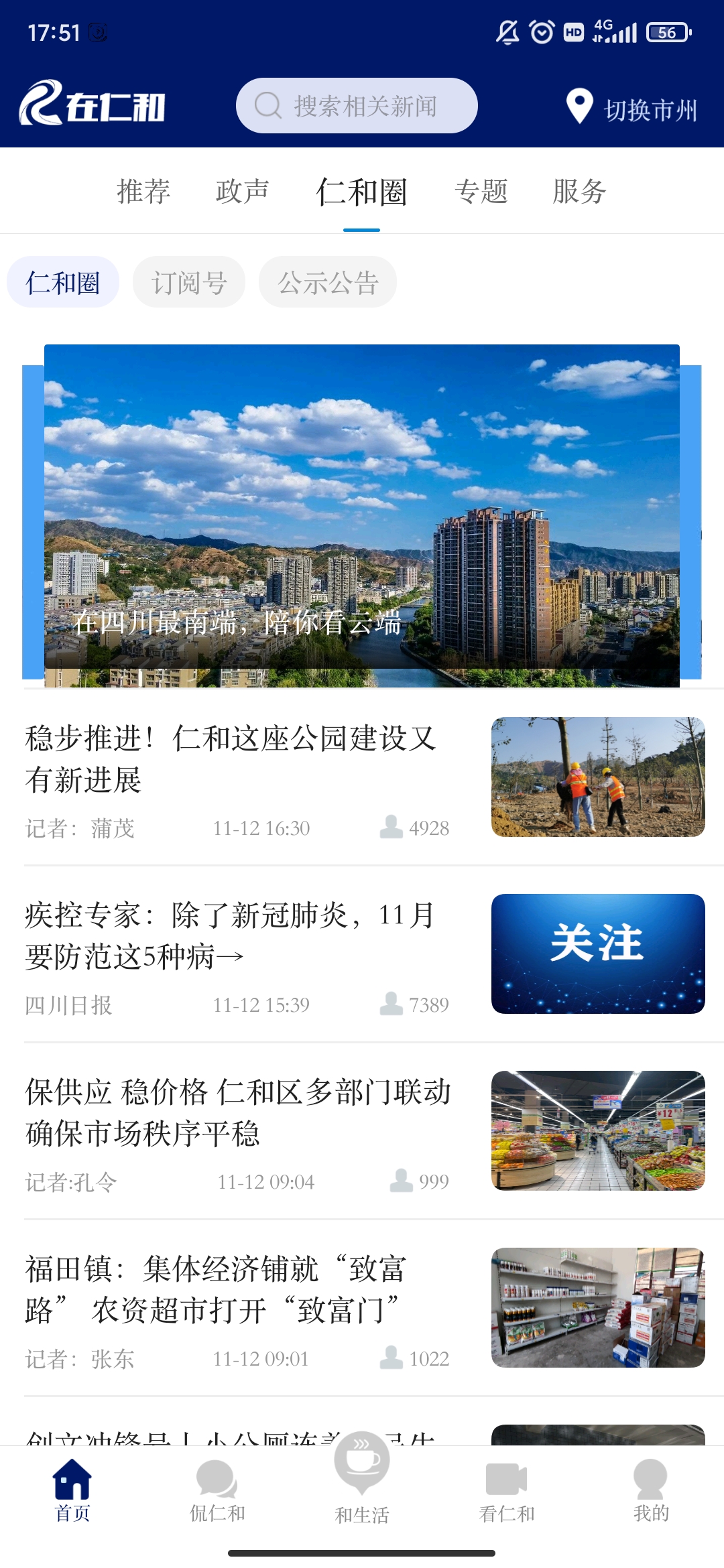Select the 订阅号 chip
This screenshot has height=1568, width=724.
tap(189, 282)
